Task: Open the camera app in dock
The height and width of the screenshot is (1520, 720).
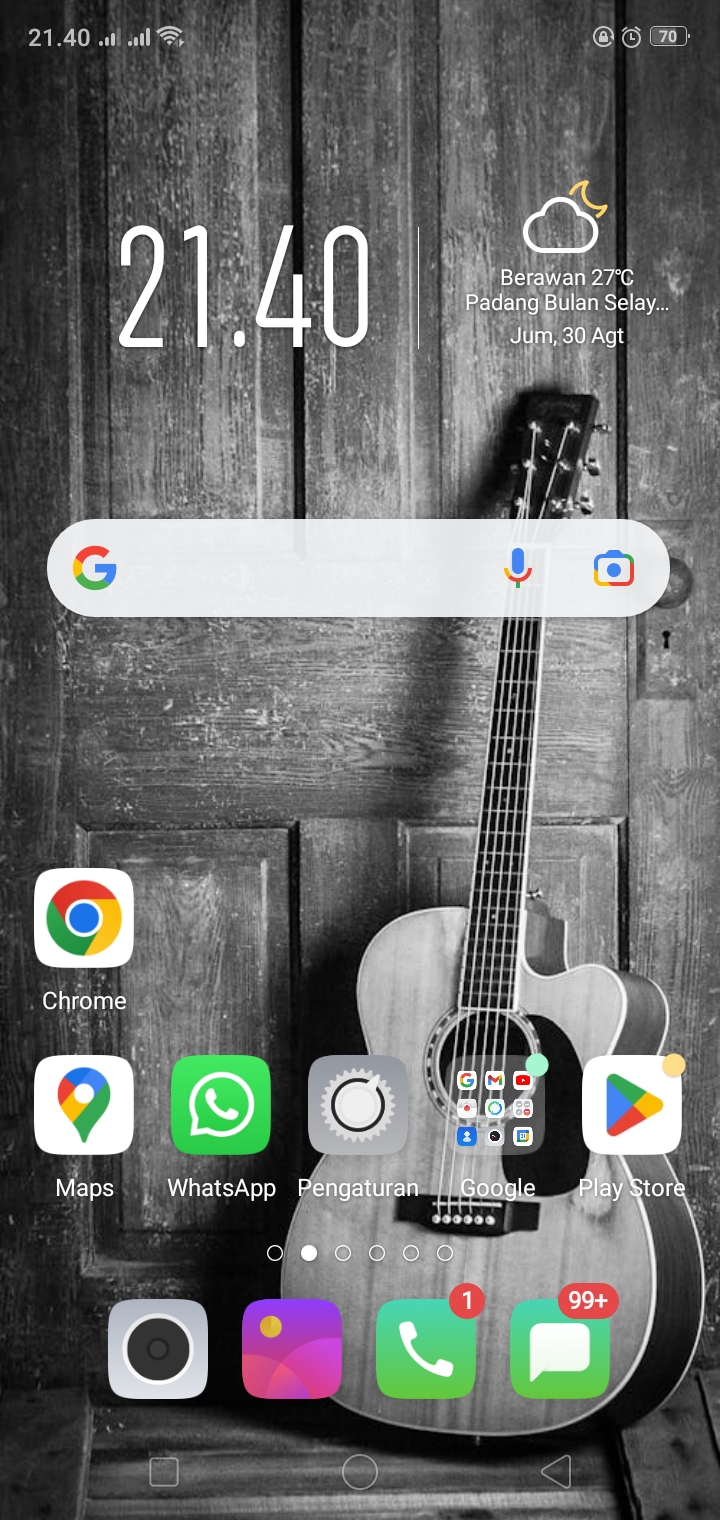Action: (x=158, y=1348)
